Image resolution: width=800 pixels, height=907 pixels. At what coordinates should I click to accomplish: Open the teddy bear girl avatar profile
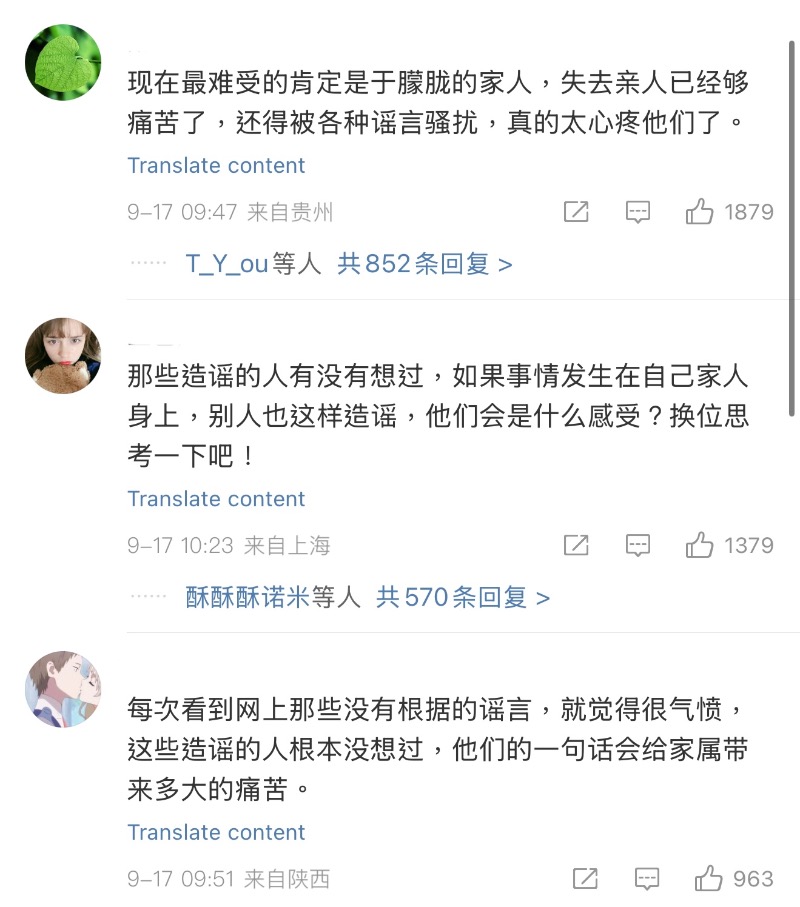tap(63, 356)
